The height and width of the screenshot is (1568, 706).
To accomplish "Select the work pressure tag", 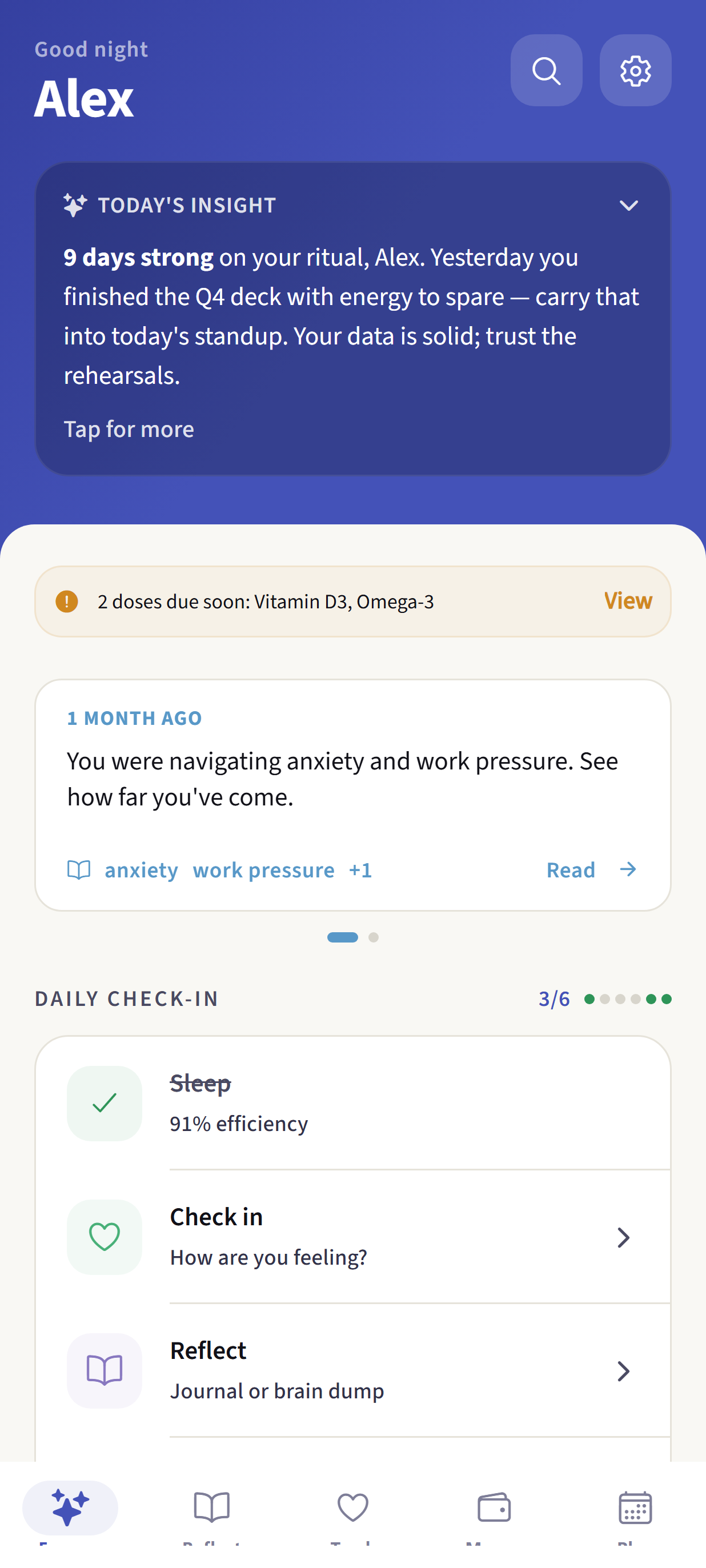I will [263, 870].
